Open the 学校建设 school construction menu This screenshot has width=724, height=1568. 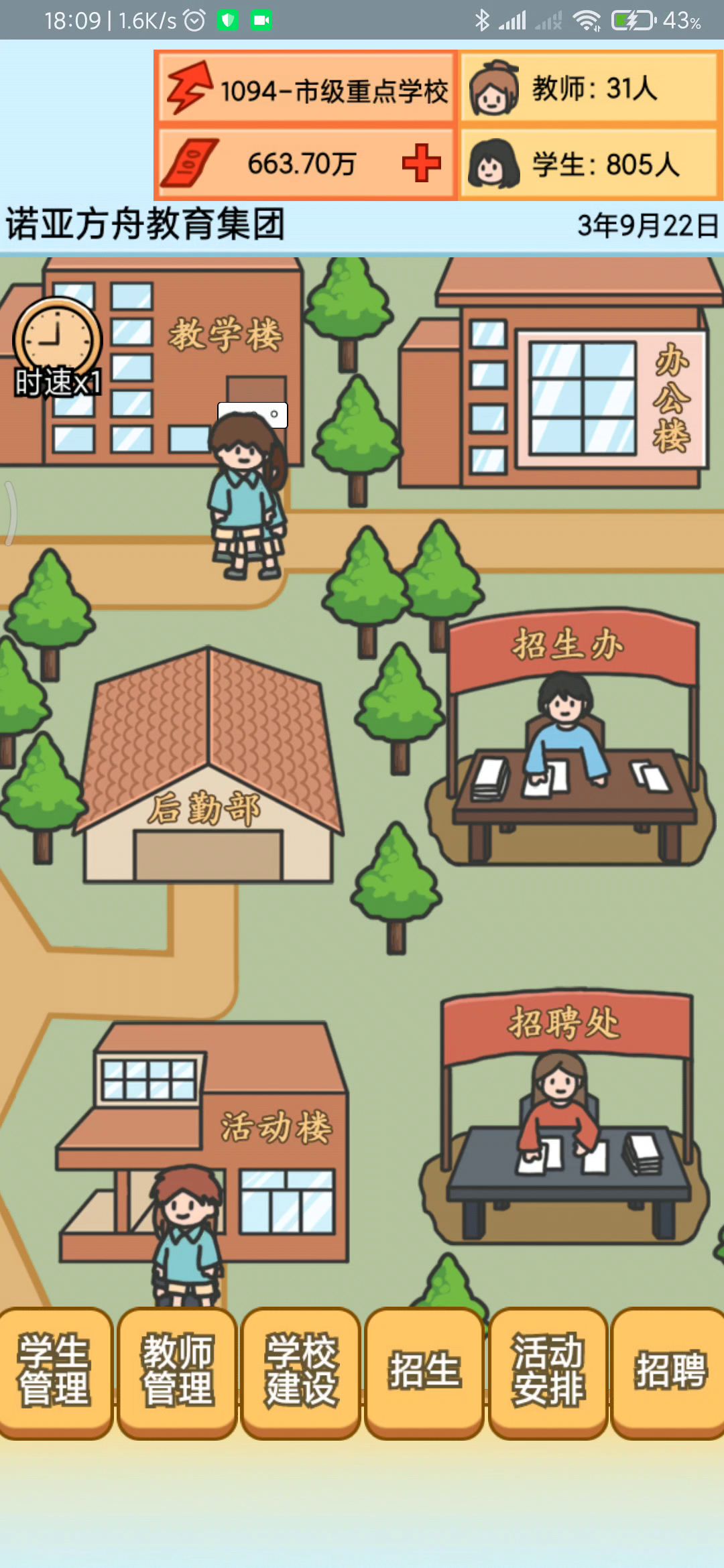pos(302,1371)
